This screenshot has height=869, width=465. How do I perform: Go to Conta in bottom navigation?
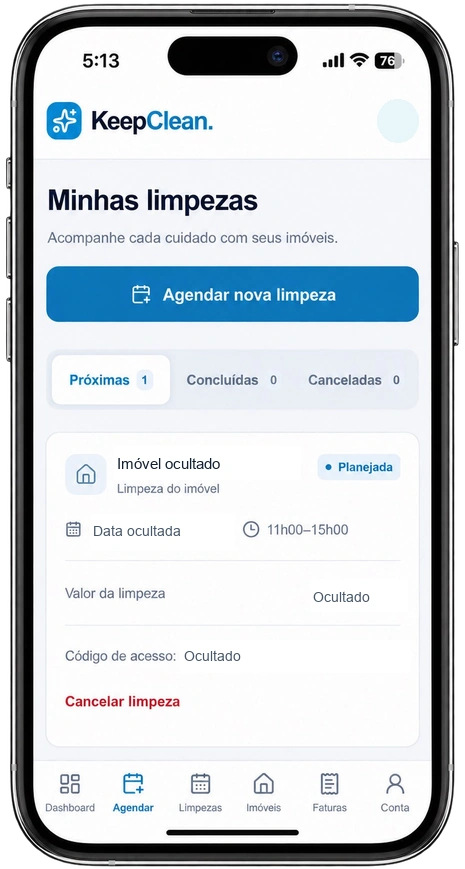[x=395, y=793]
